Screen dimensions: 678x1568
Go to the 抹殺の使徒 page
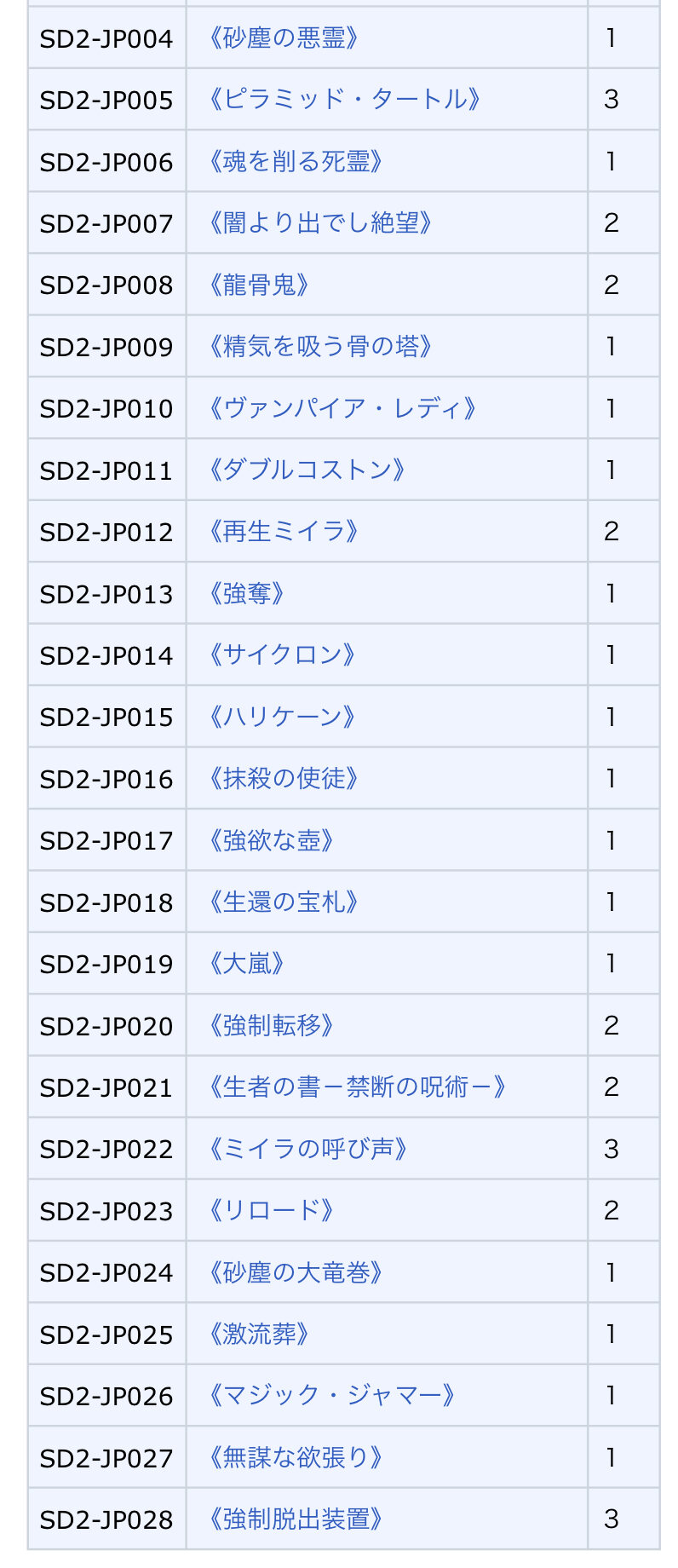(284, 779)
